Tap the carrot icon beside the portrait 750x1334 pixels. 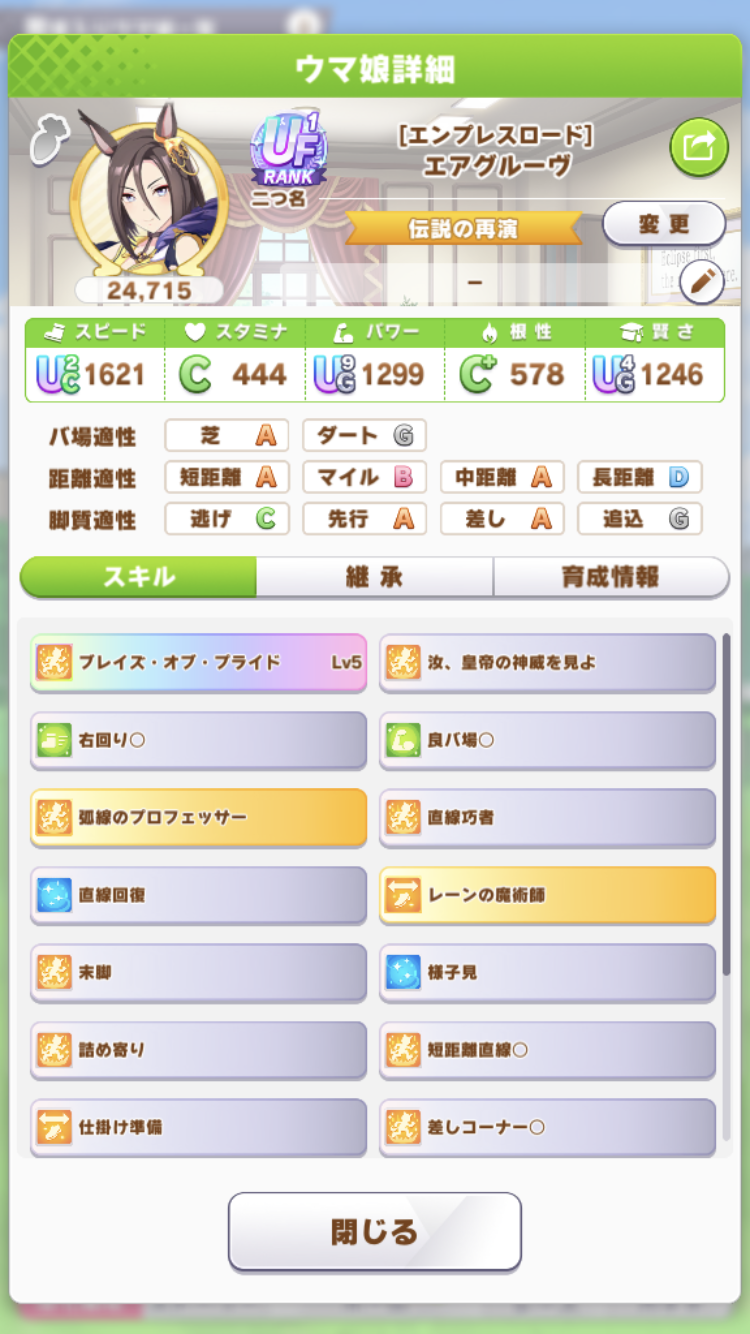(46, 139)
